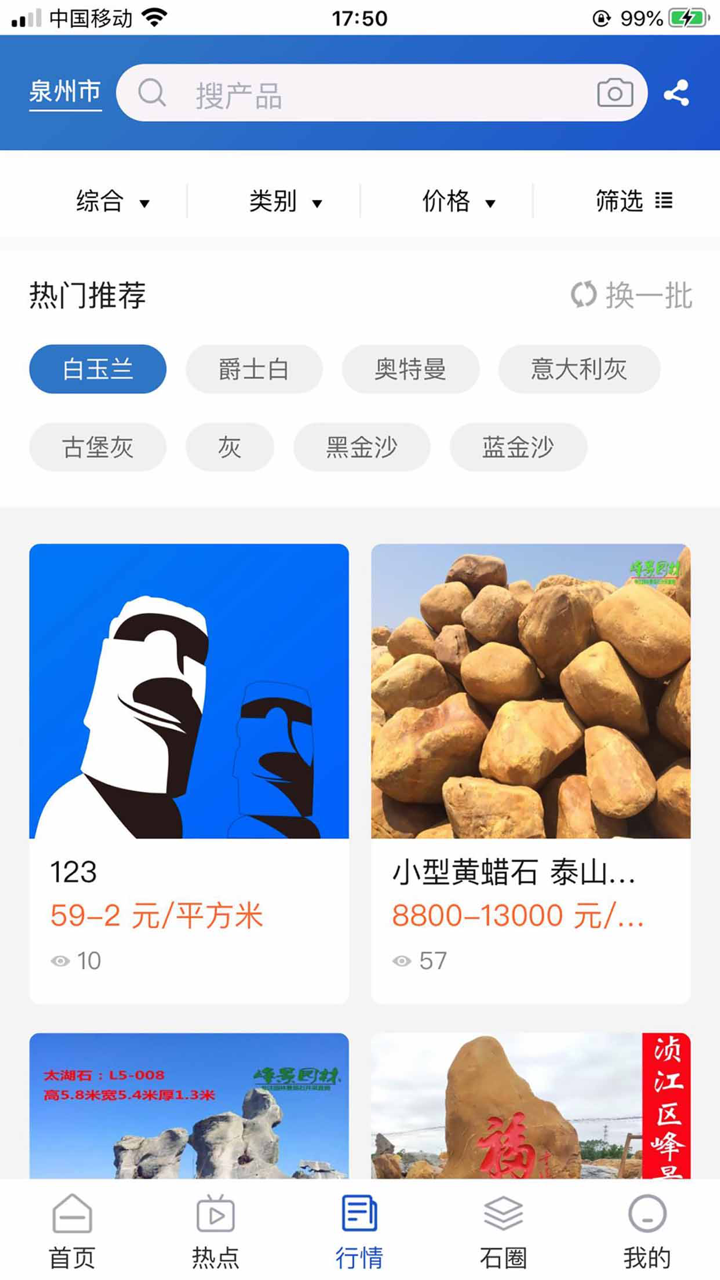Screen dimensions: 720x1280
Task: Switch city by tapping 泉州市
Action: point(64,92)
